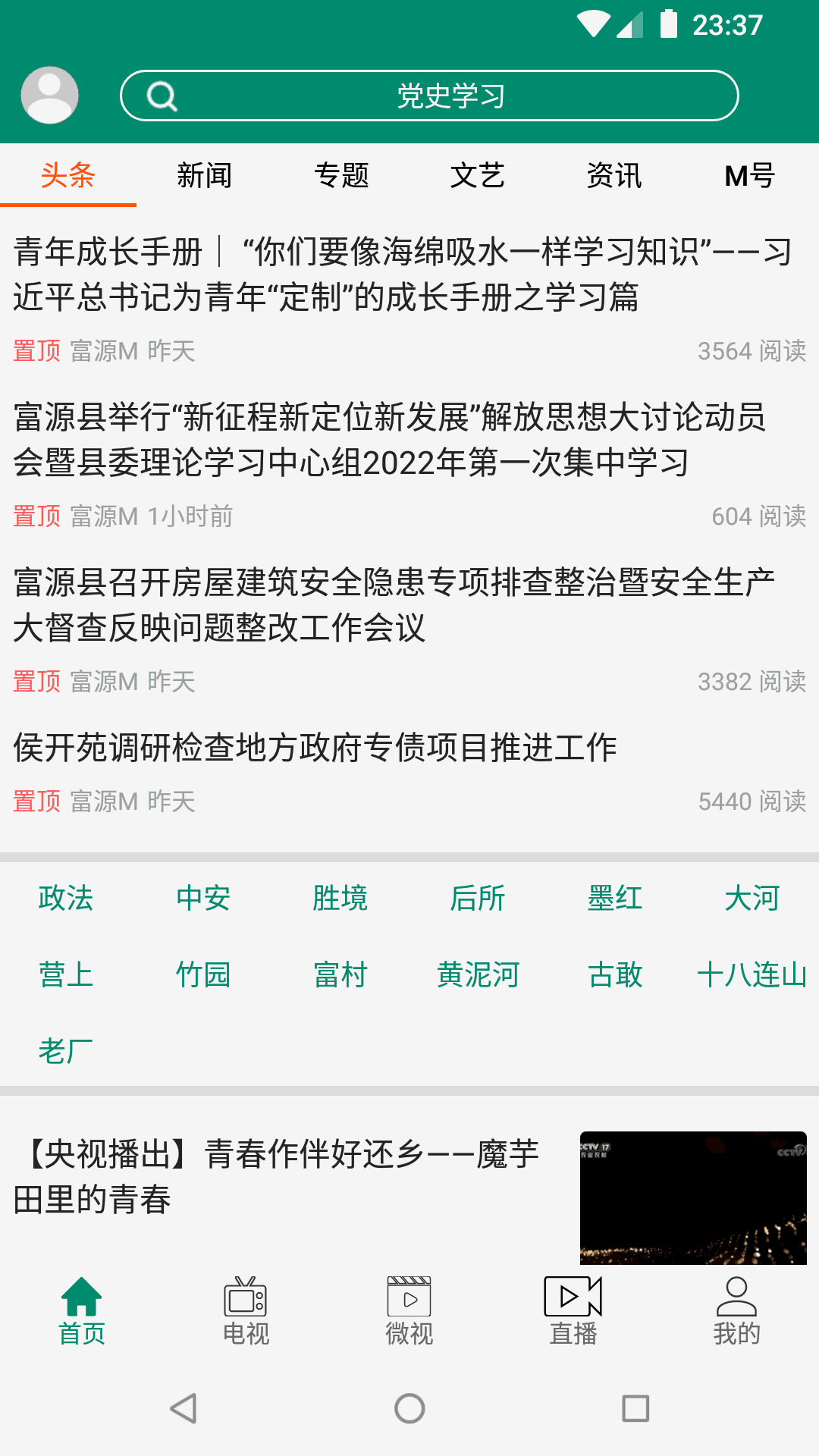Switch to the 电视 bottom tab

coord(246,1310)
